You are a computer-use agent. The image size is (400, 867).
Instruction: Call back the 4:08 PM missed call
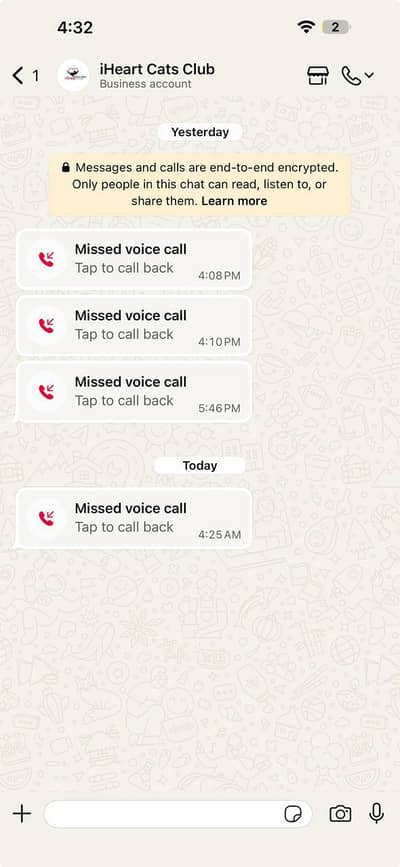click(x=134, y=259)
